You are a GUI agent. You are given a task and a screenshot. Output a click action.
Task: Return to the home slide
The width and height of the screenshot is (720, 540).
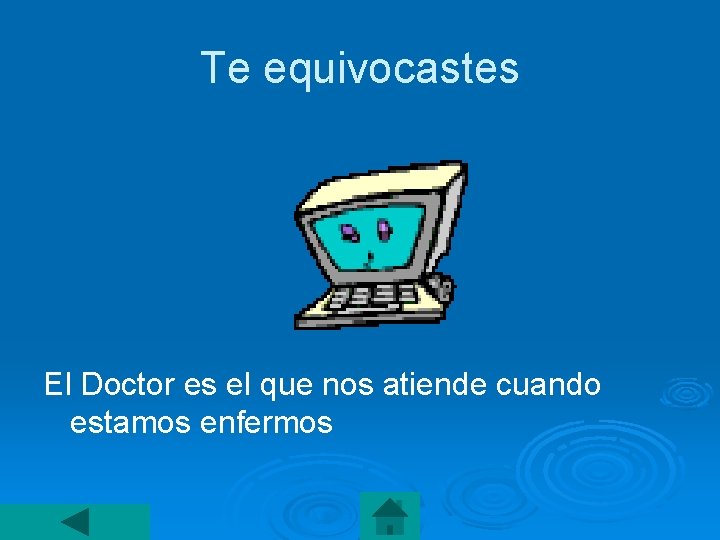[390, 516]
